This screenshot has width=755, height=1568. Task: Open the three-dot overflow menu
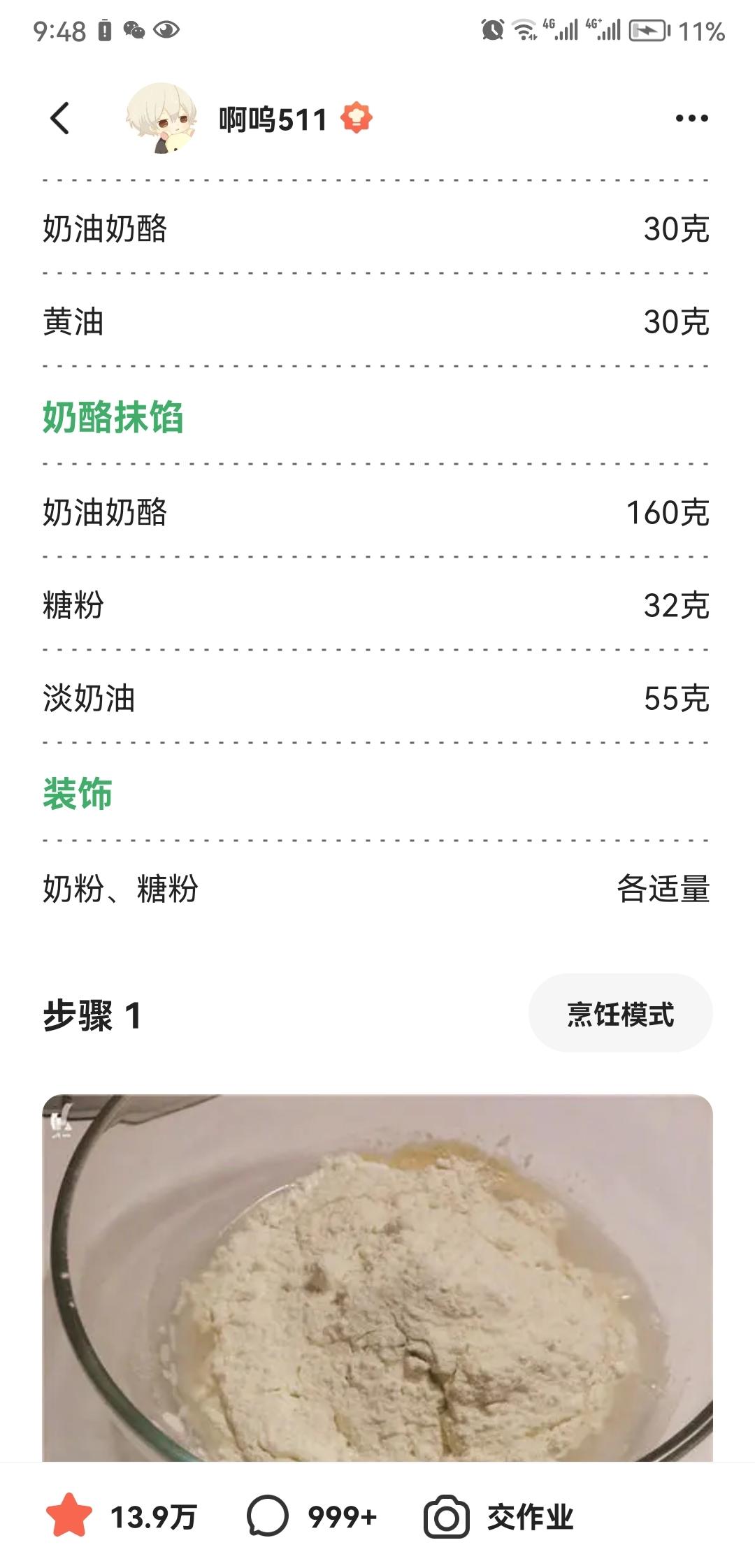(691, 118)
